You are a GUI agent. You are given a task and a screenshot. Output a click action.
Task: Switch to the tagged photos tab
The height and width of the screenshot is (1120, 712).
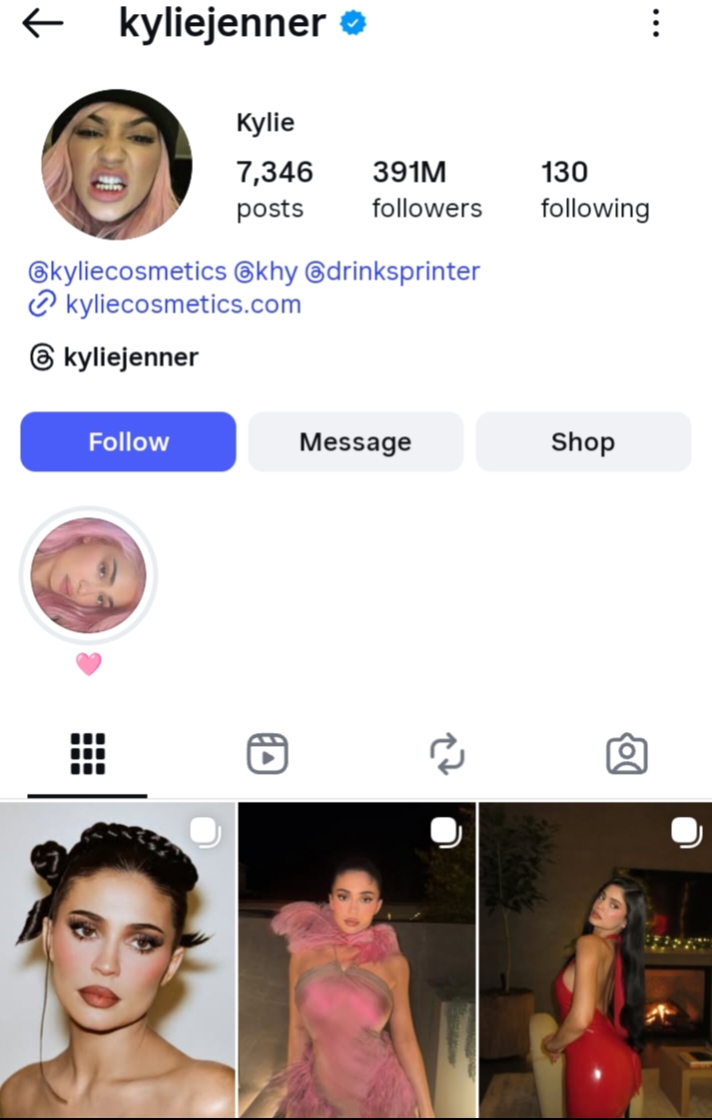pos(627,754)
